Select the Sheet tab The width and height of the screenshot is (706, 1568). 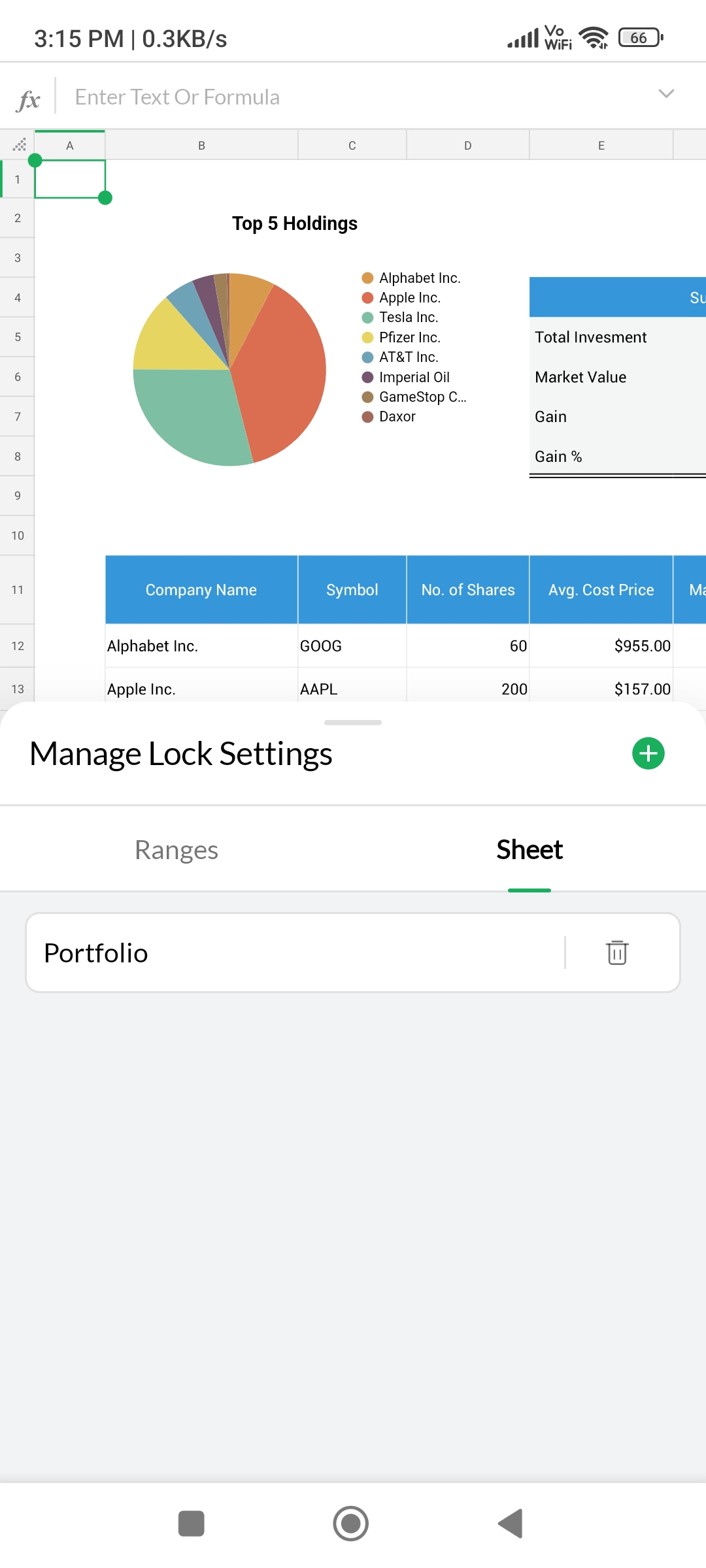[529, 849]
